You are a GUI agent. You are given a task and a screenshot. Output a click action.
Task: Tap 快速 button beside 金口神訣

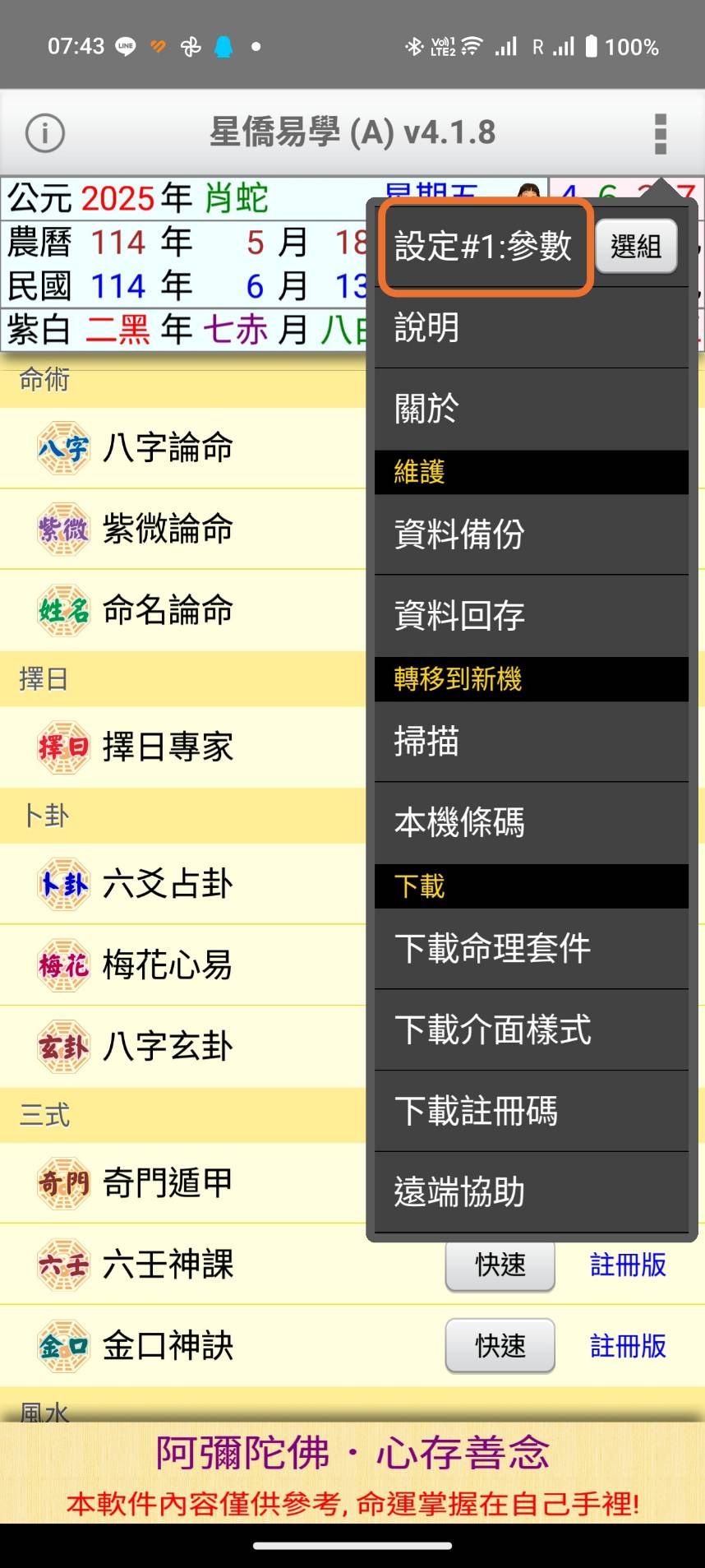pyautogui.click(x=500, y=1346)
